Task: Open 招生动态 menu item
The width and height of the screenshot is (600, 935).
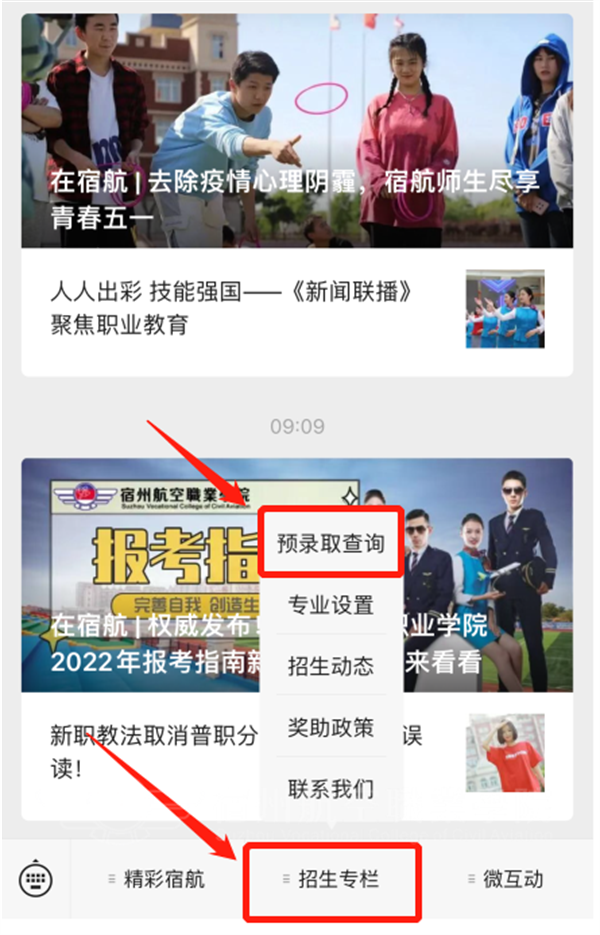Action: 331,666
